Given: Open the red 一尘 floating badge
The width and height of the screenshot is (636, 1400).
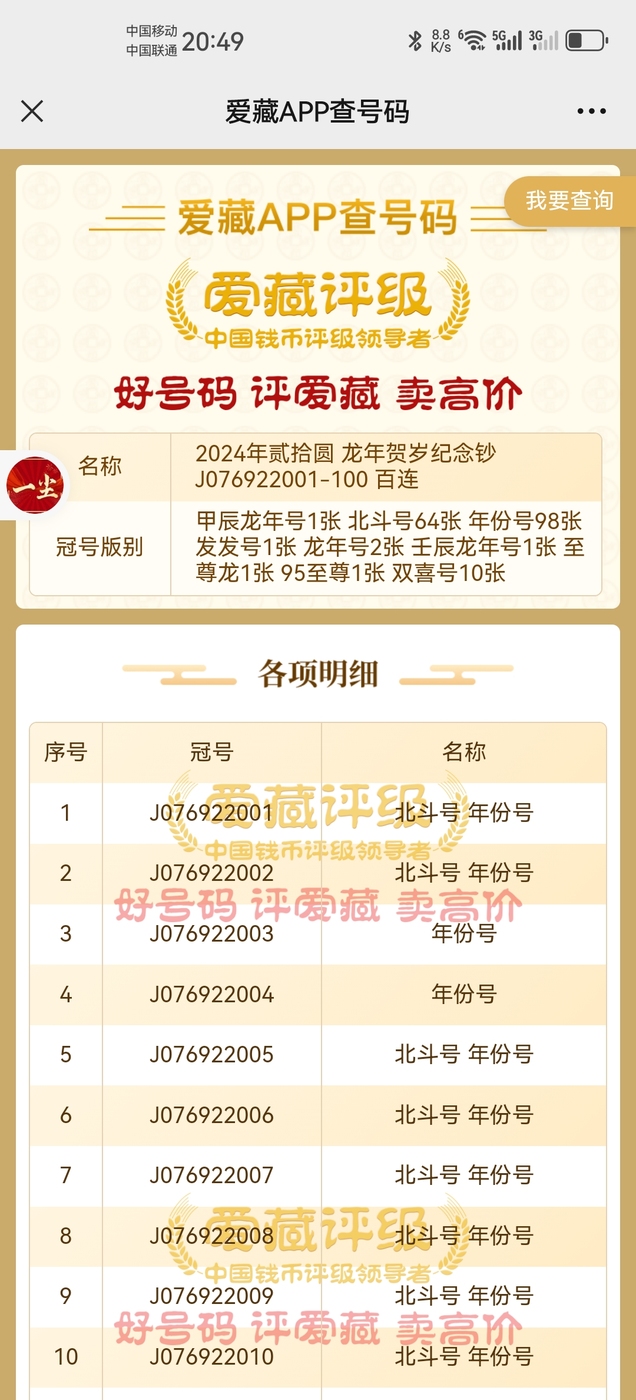Looking at the screenshot, I should tap(35, 487).
